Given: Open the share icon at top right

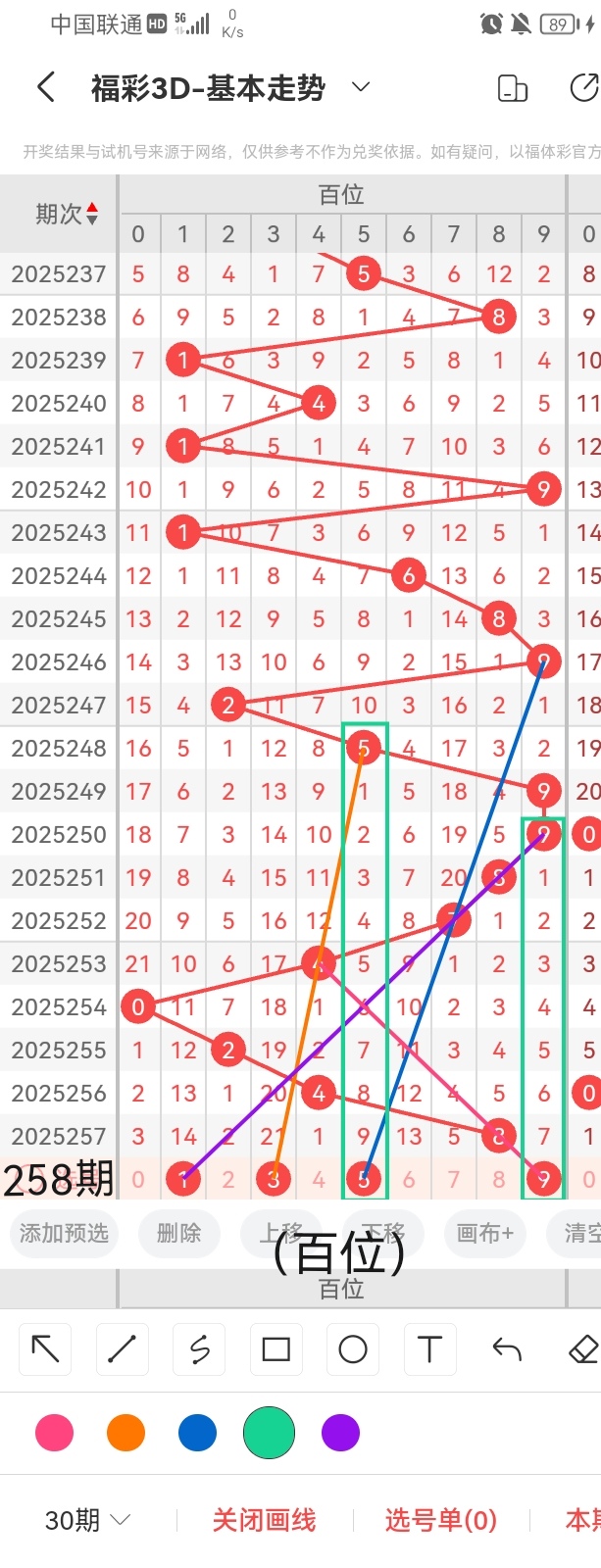Looking at the screenshot, I should tap(584, 88).
